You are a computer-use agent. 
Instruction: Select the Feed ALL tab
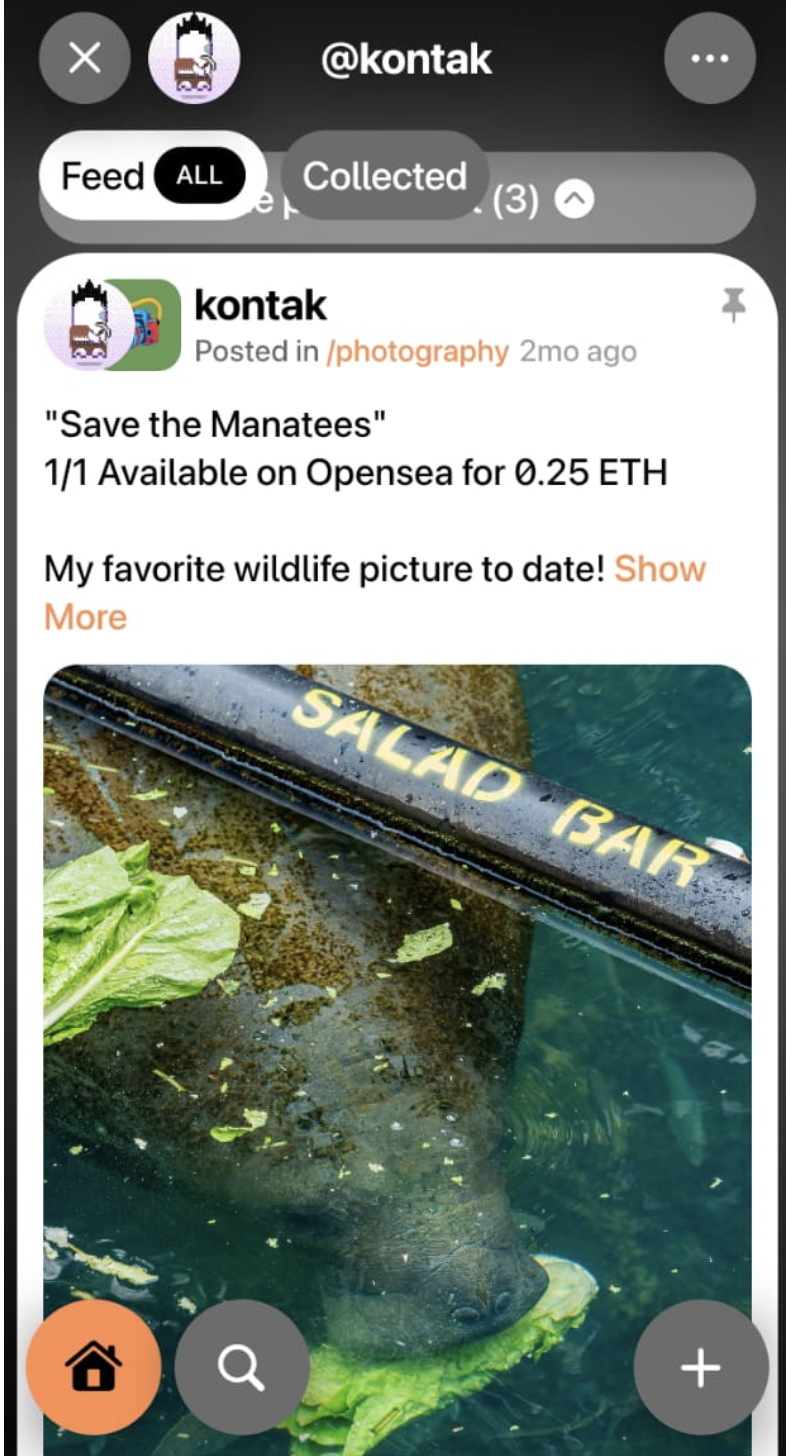point(153,176)
